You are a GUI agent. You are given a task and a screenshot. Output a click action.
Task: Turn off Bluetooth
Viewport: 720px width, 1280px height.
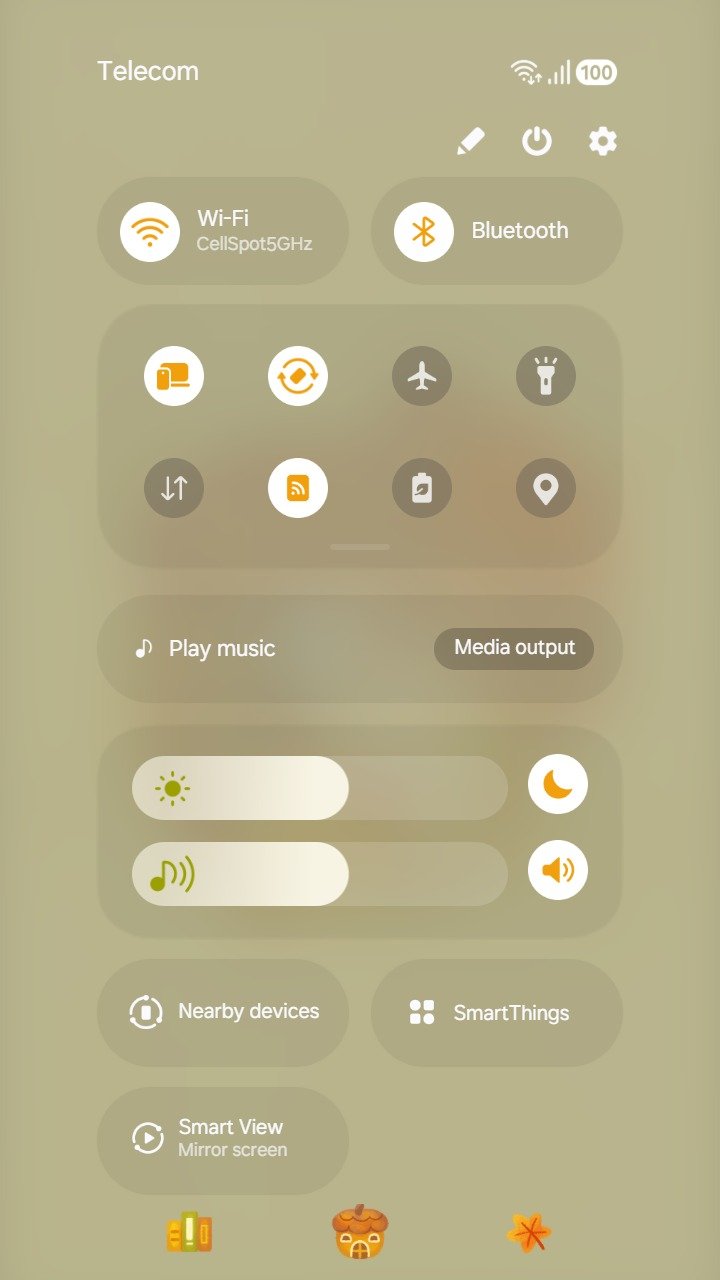pyautogui.click(x=424, y=232)
